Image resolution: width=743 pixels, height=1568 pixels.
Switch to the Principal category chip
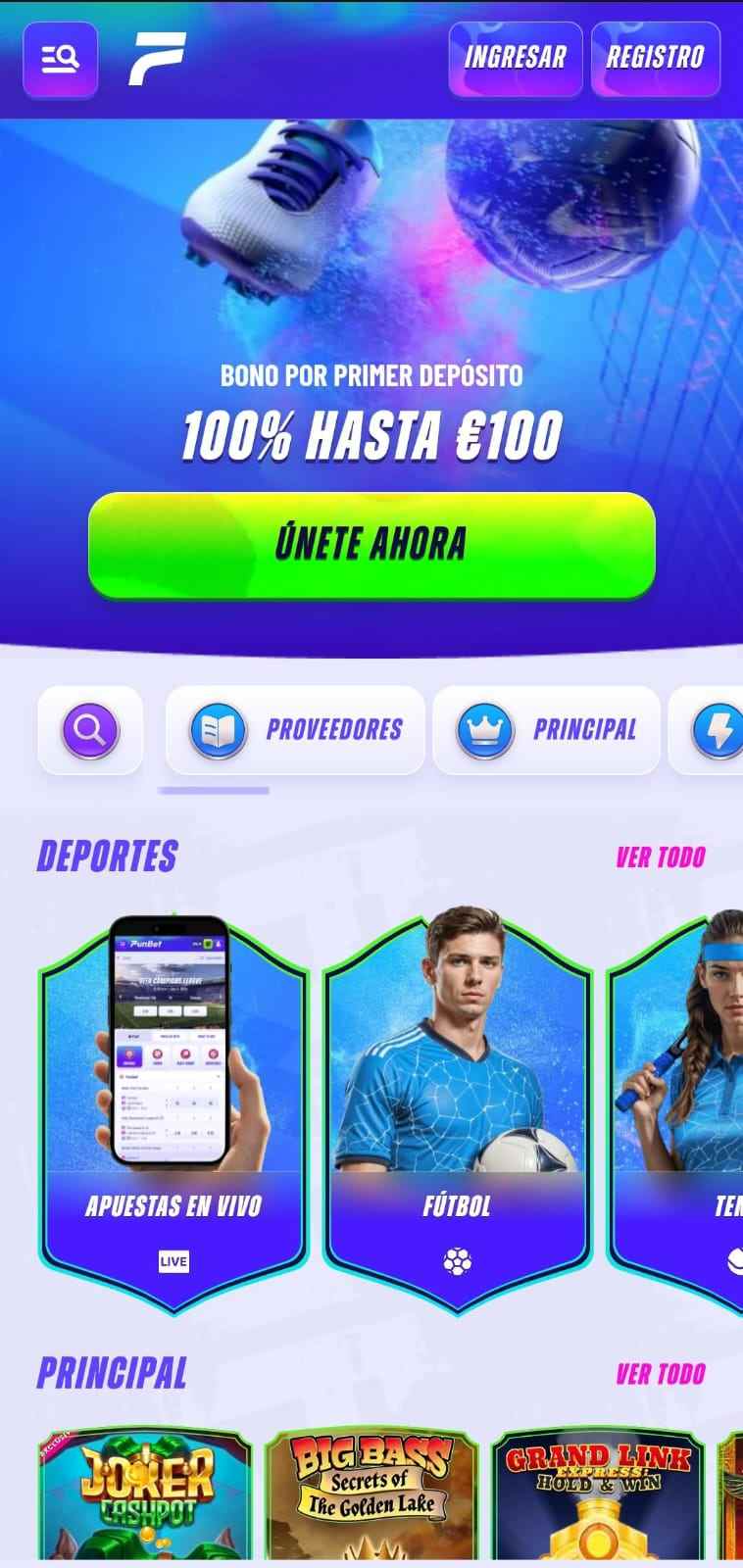tap(547, 730)
